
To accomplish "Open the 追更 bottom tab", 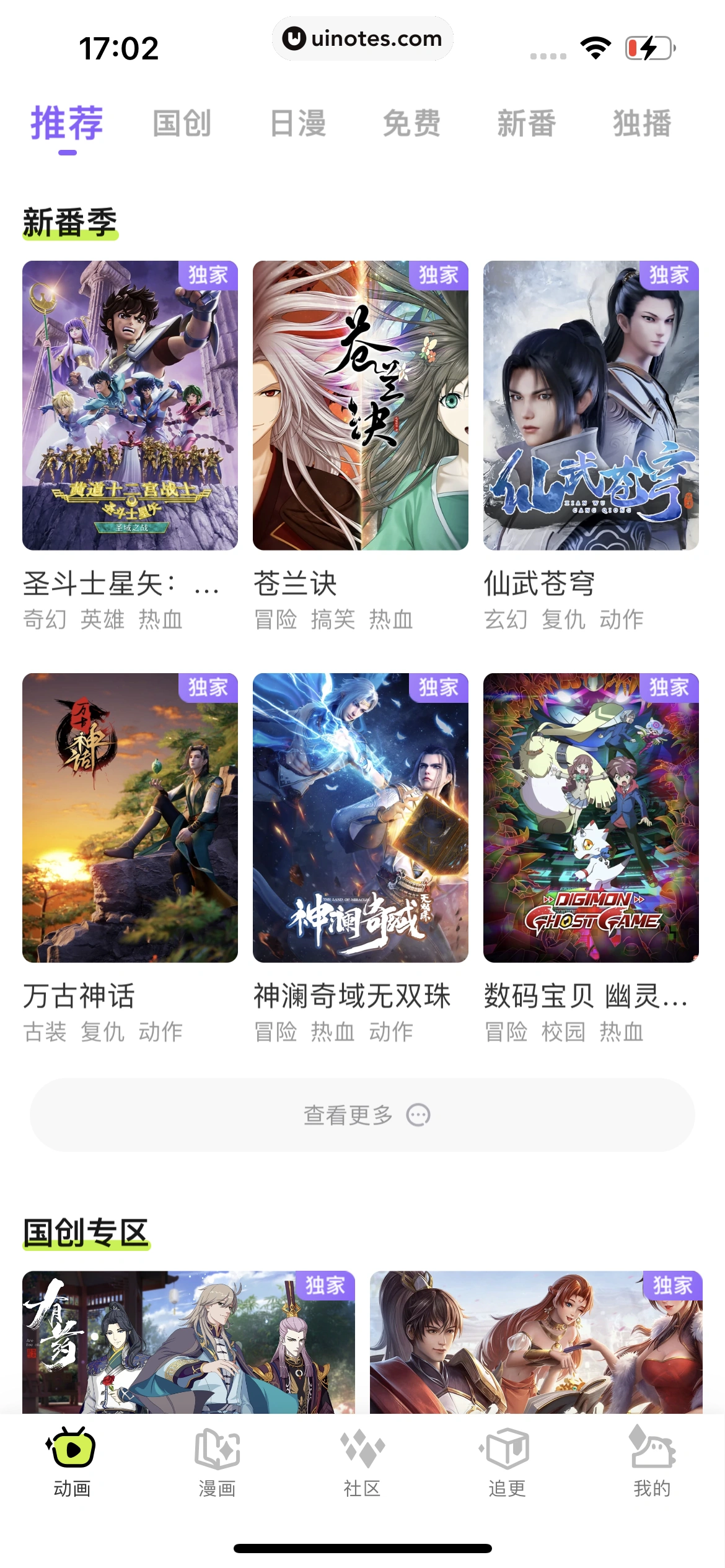I will [507, 1461].
